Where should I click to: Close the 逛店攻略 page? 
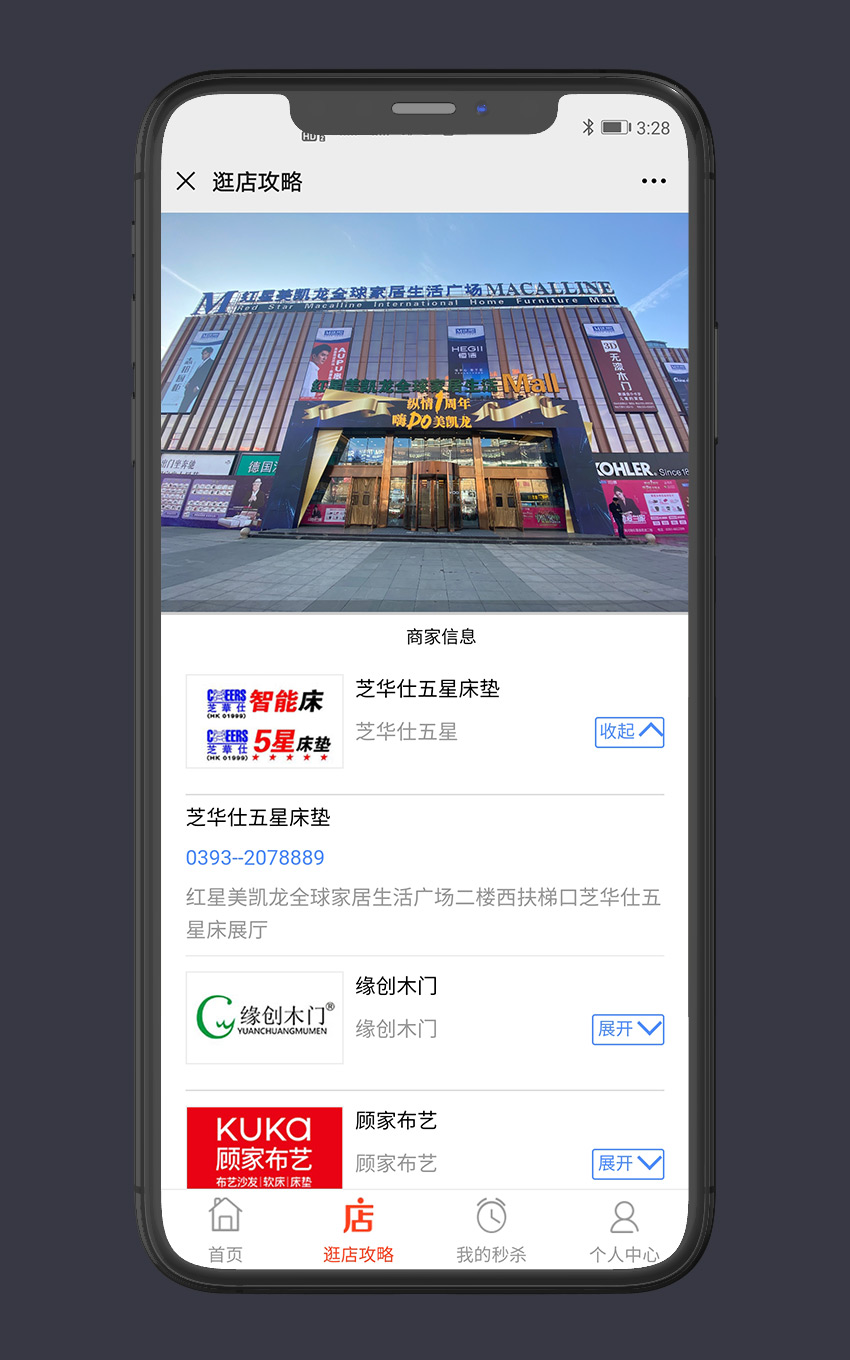coord(186,181)
